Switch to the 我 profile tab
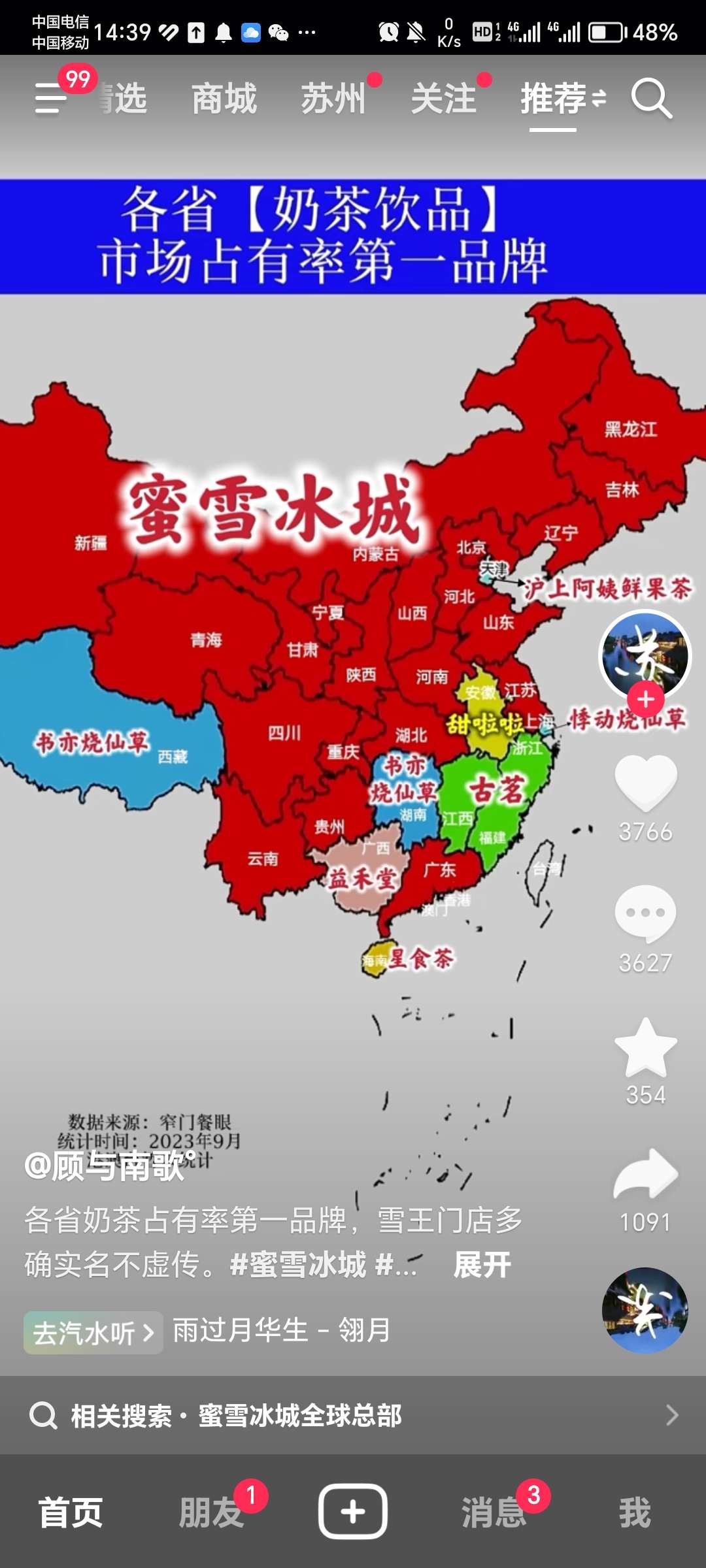The height and width of the screenshot is (1568, 706). (635, 1512)
